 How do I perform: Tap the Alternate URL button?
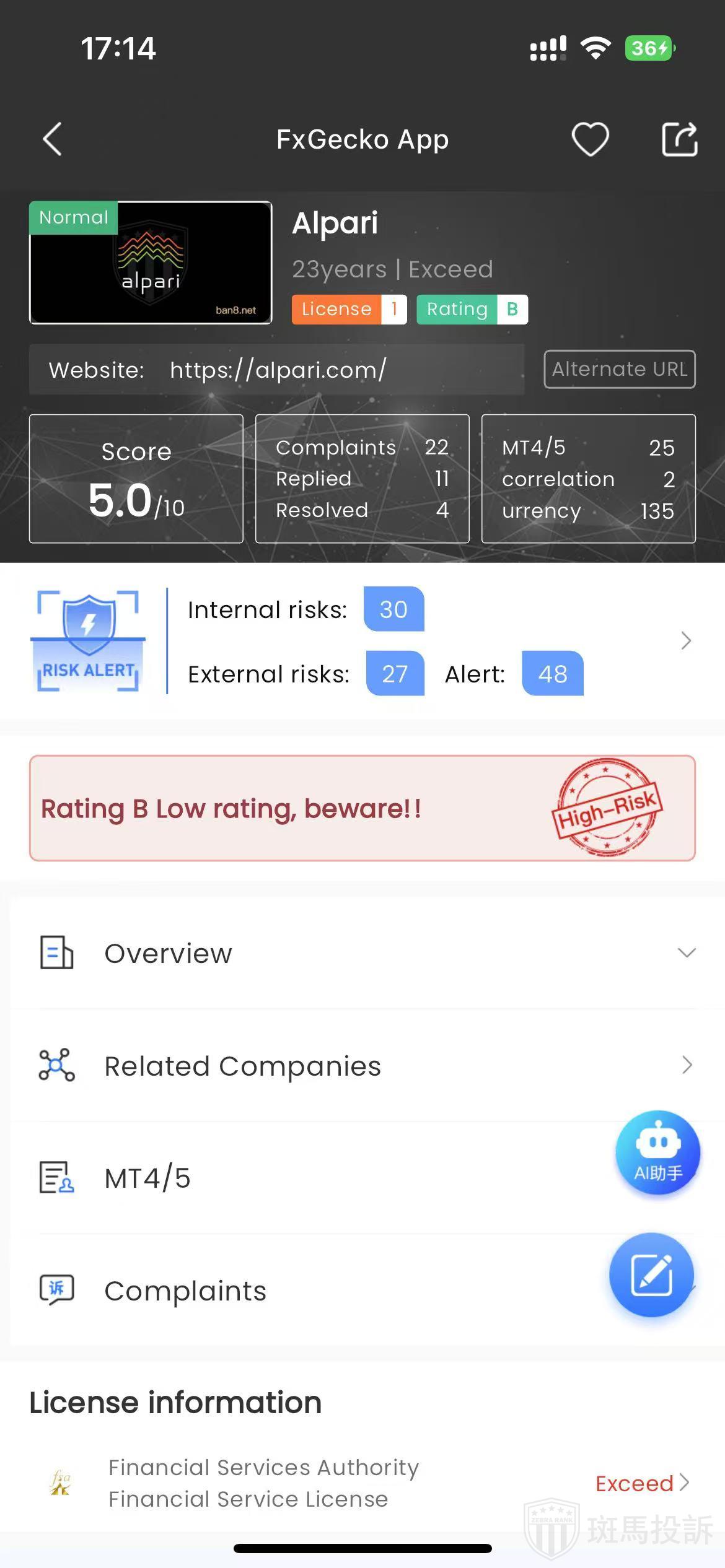click(x=619, y=369)
